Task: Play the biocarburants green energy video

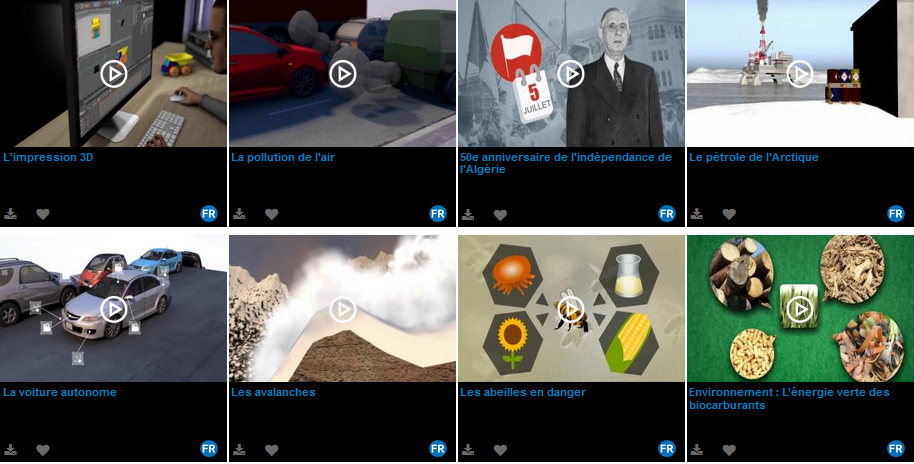Action: pyautogui.click(x=799, y=309)
